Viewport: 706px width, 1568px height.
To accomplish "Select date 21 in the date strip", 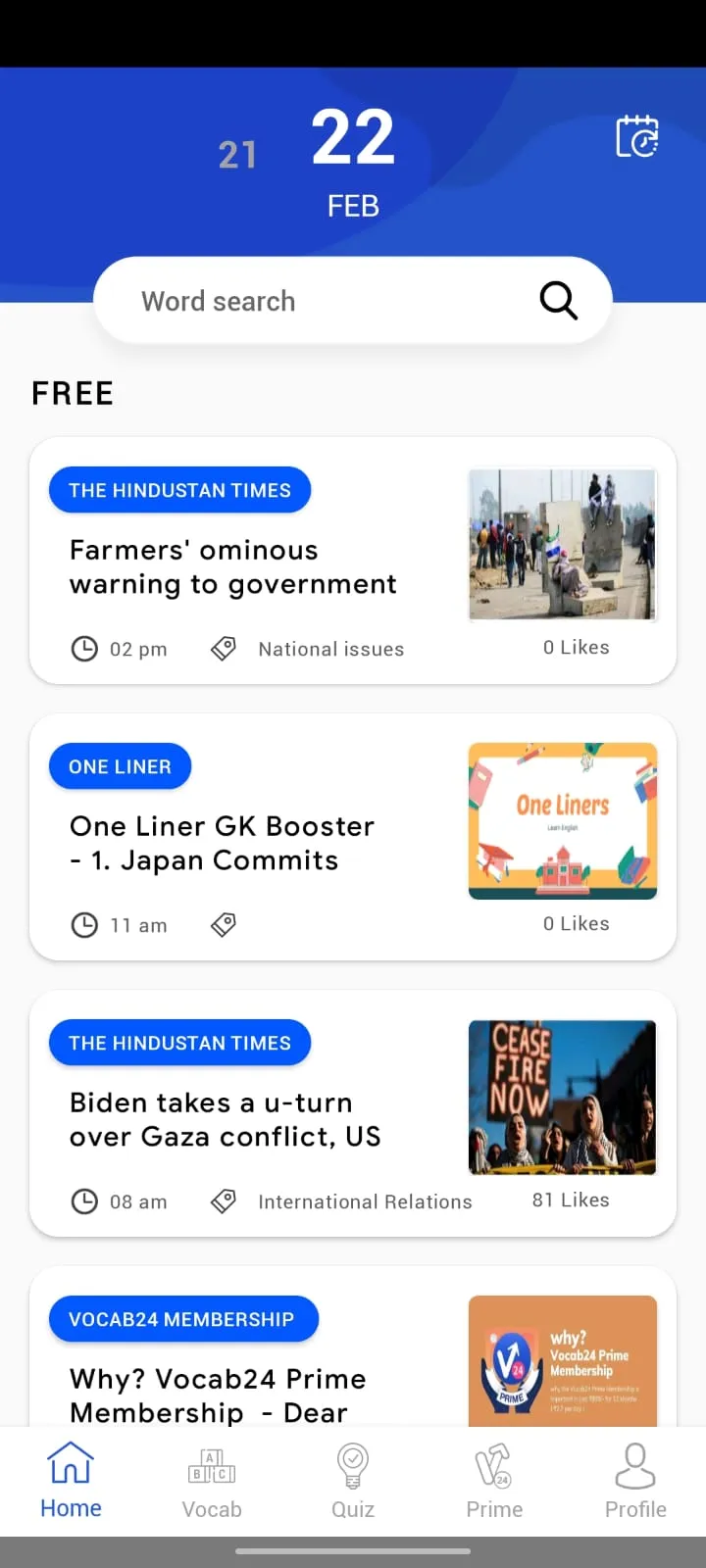I will tap(237, 155).
